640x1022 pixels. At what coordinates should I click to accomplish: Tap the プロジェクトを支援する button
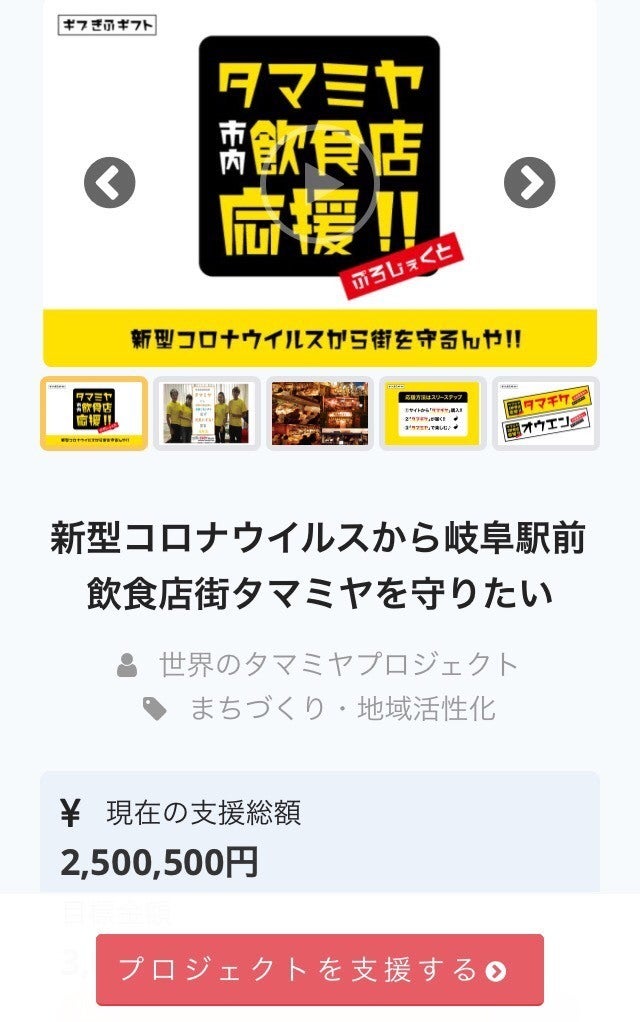pos(320,969)
